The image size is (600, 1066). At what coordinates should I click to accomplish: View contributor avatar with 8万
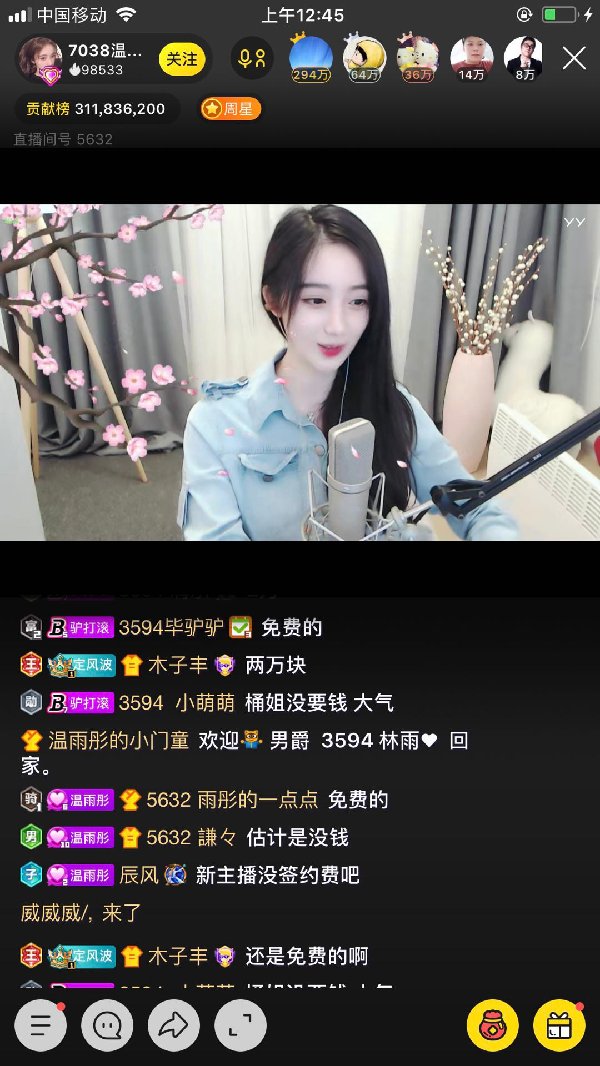pos(524,57)
